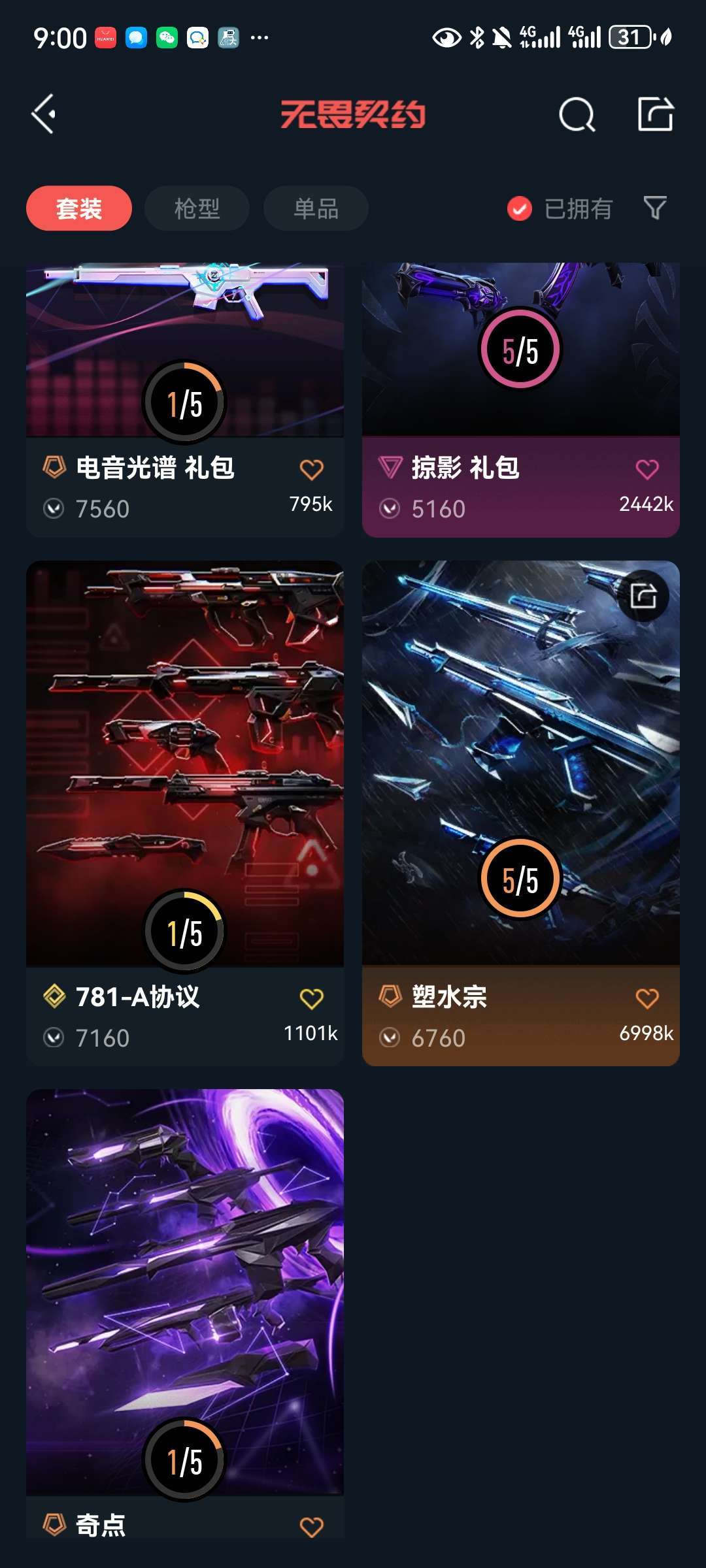Toggle the 已拥有 owned filter checkbox
This screenshot has height=1568, width=706.
(520, 208)
